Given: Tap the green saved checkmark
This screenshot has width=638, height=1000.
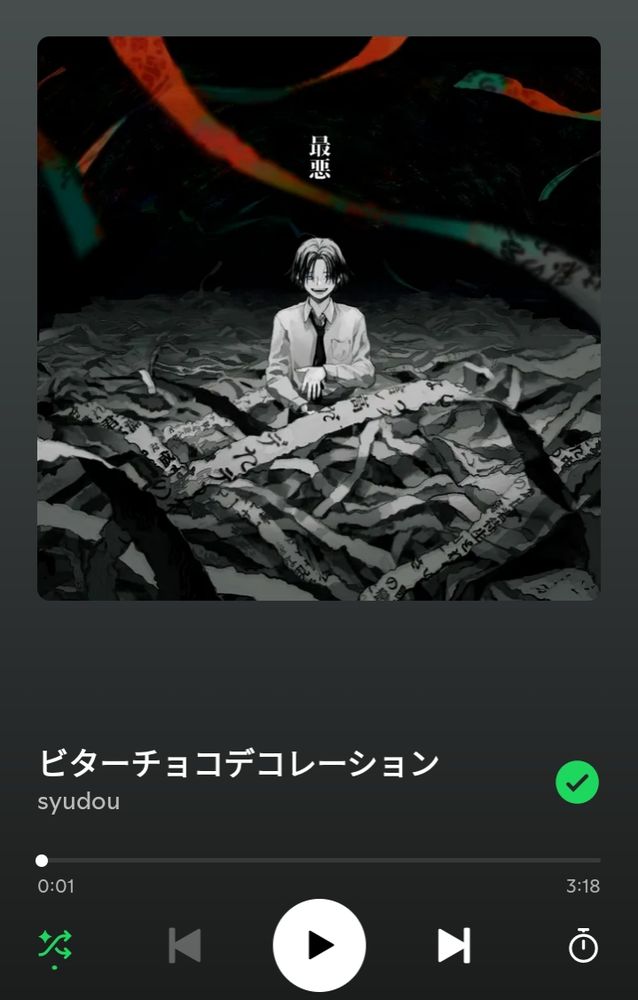Looking at the screenshot, I should [x=577, y=782].
